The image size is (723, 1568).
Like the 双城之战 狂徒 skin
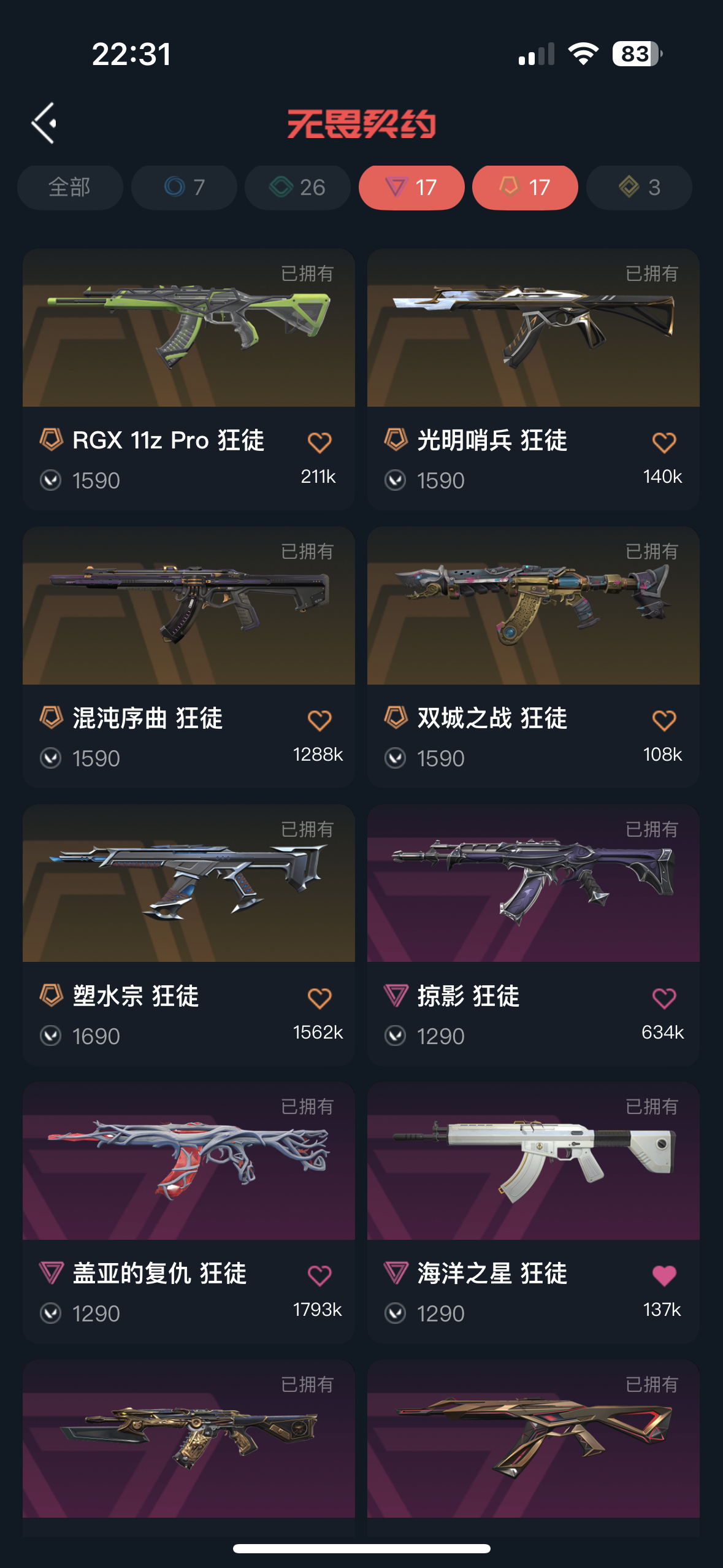(x=664, y=720)
